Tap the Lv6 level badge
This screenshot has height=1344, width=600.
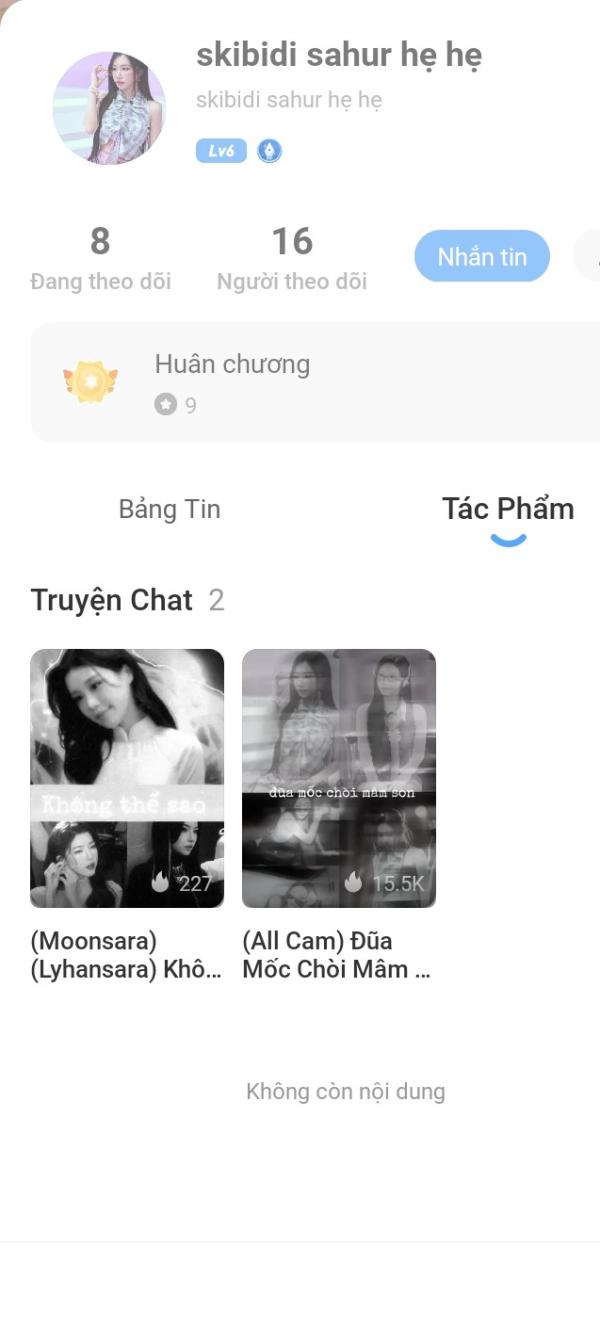coord(221,151)
